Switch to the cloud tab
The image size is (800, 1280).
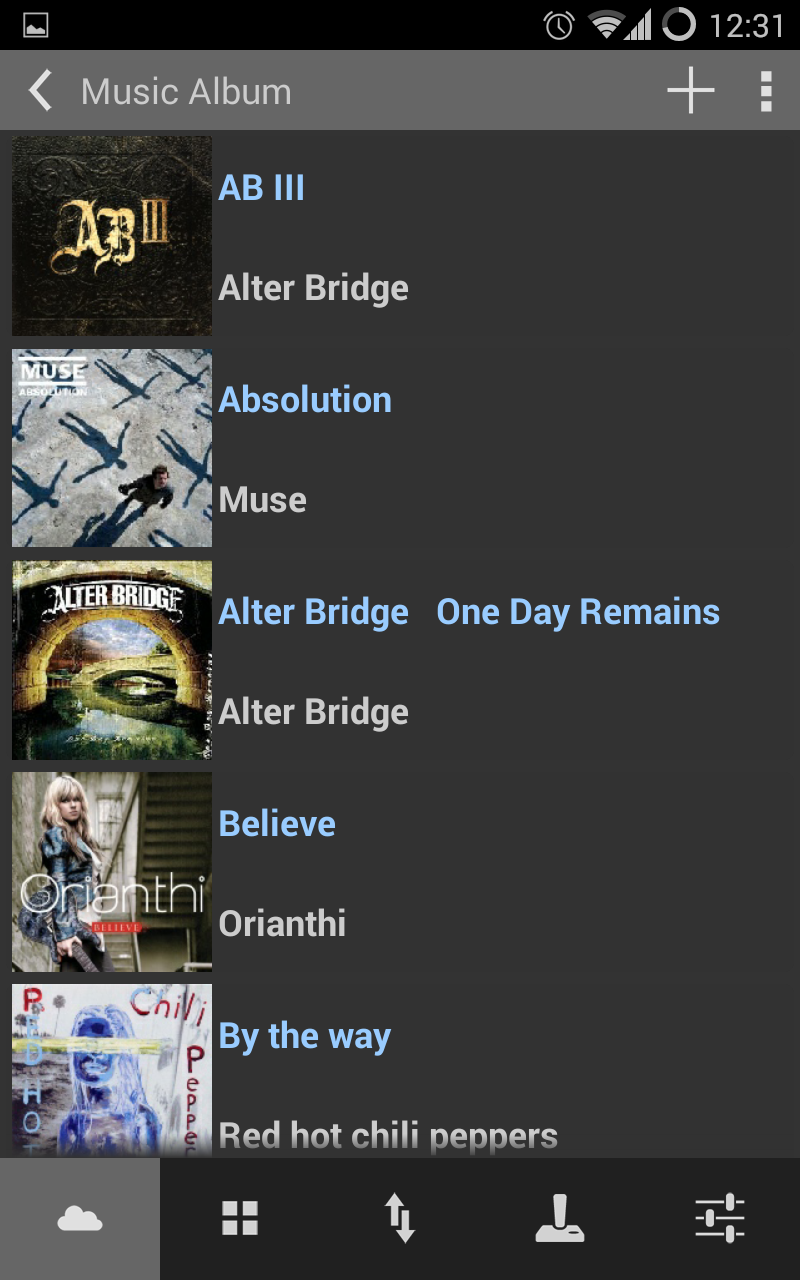(80, 1219)
